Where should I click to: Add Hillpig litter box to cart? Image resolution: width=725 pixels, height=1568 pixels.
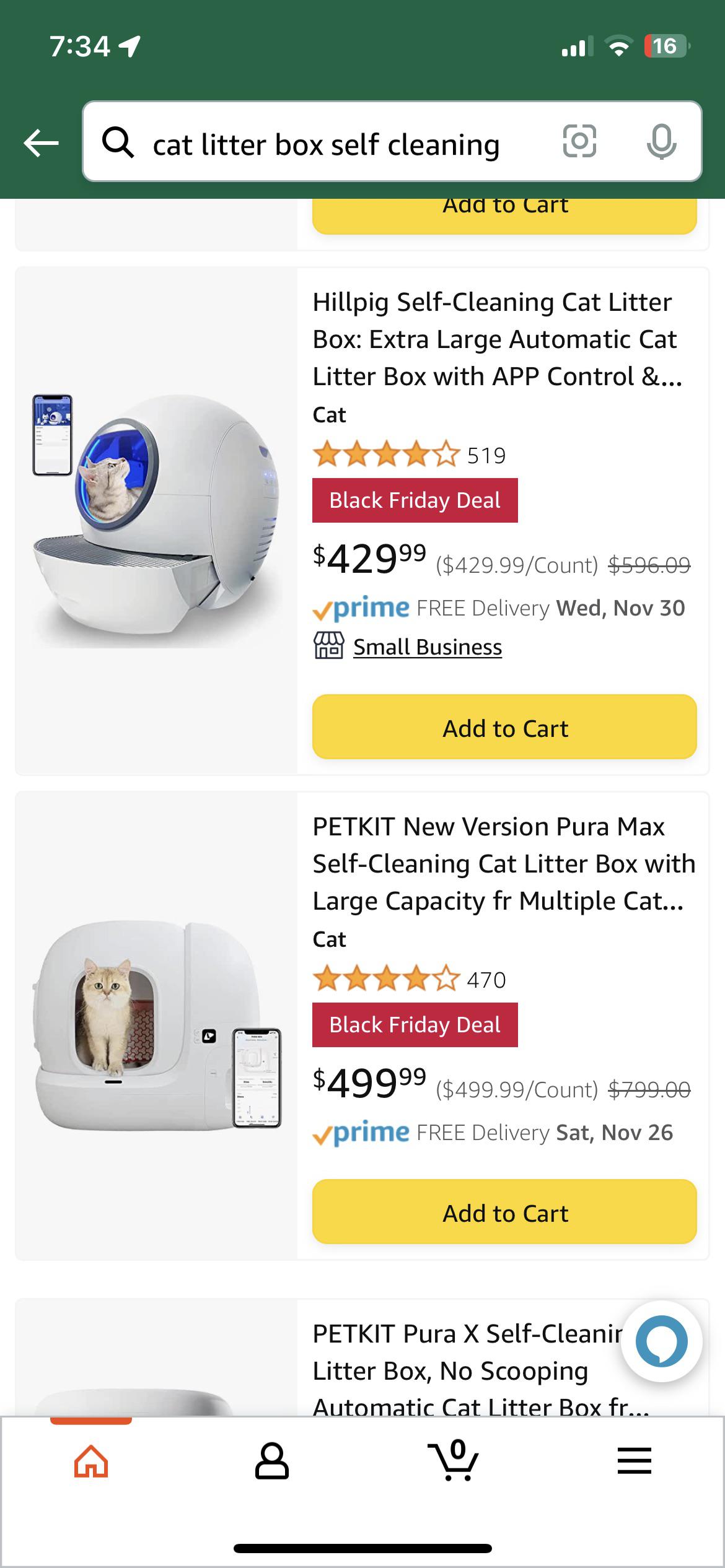tap(504, 728)
